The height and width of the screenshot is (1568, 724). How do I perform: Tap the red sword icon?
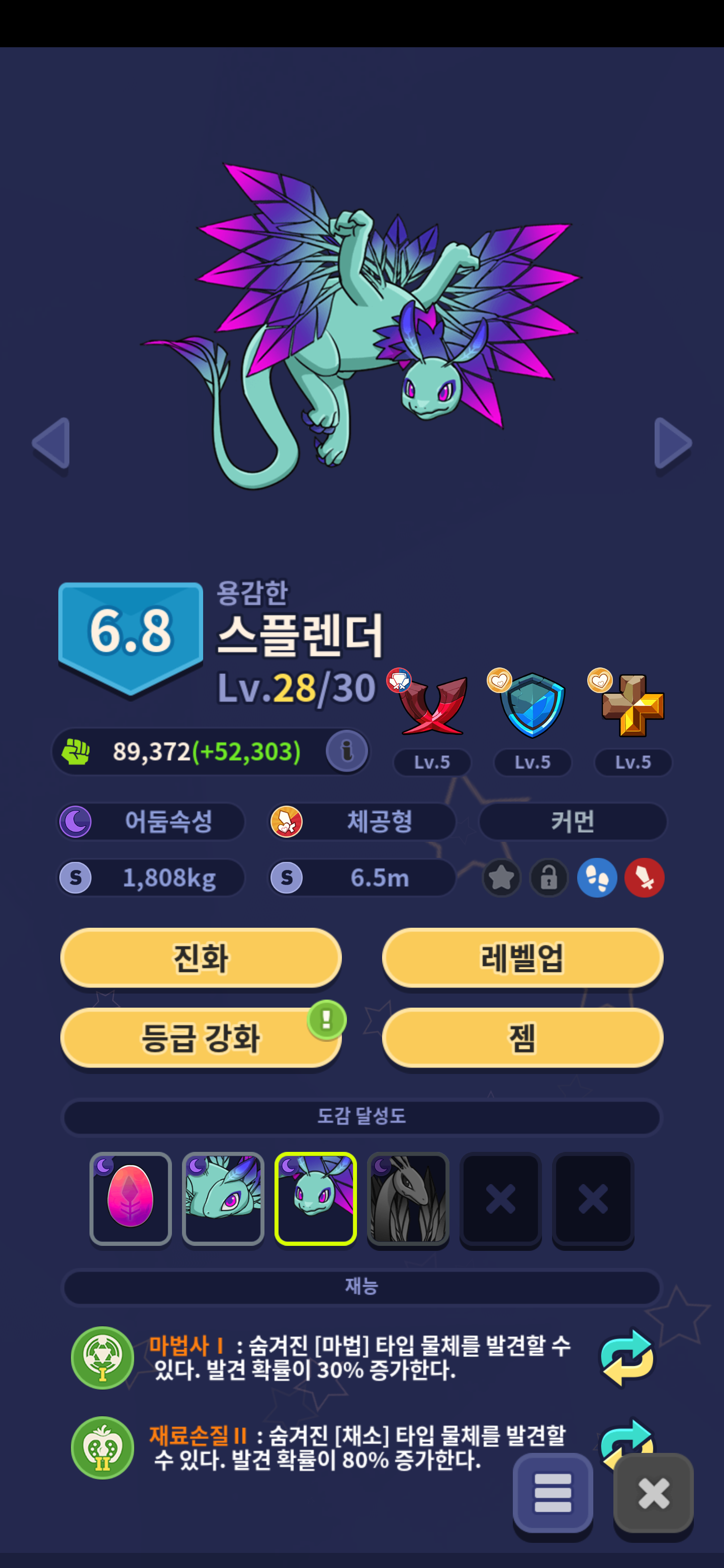pyautogui.click(x=644, y=878)
